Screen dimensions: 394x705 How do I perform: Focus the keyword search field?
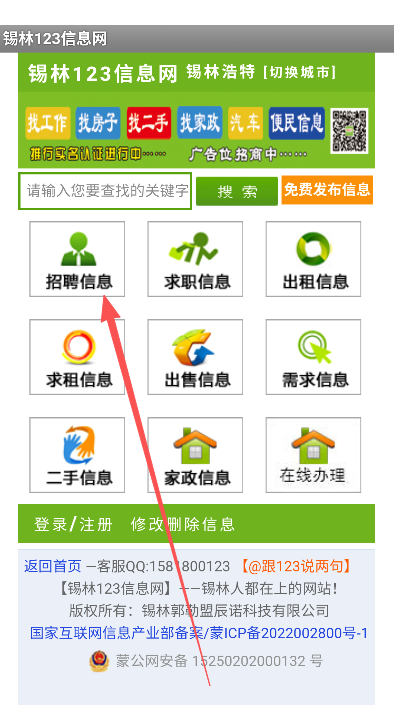(105, 191)
